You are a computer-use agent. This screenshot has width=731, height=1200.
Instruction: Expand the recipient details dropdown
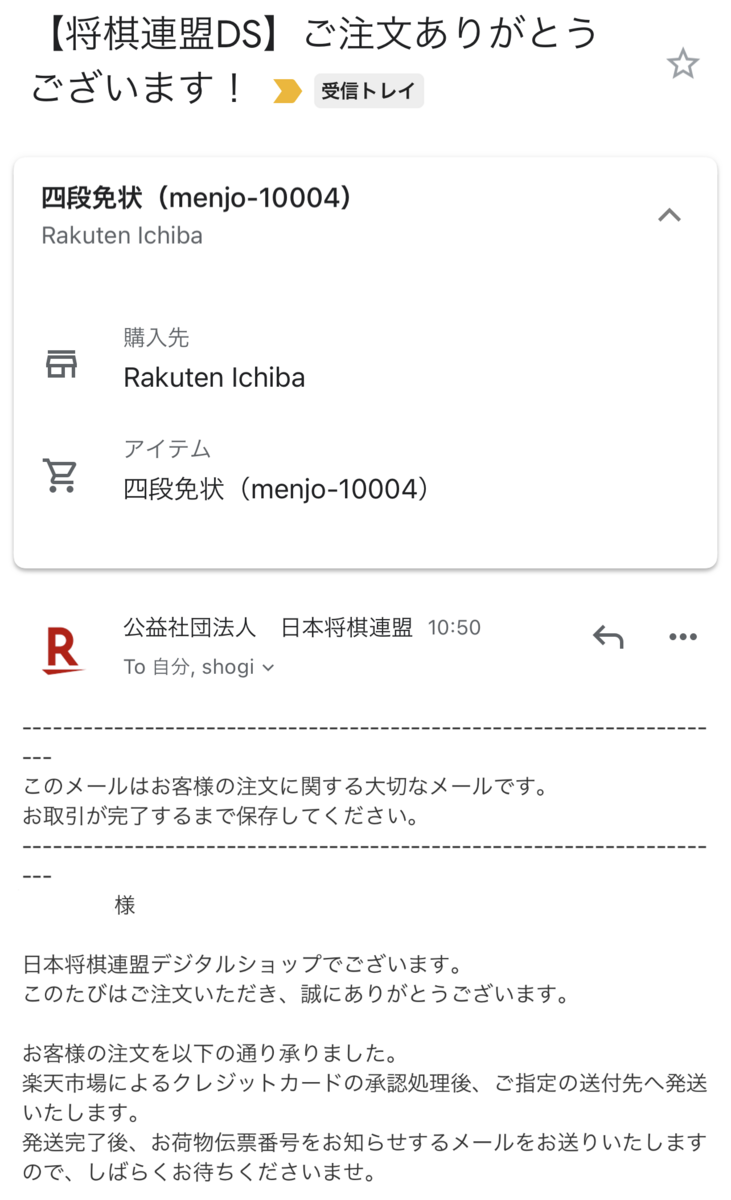pyautogui.click(x=267, y=667)
